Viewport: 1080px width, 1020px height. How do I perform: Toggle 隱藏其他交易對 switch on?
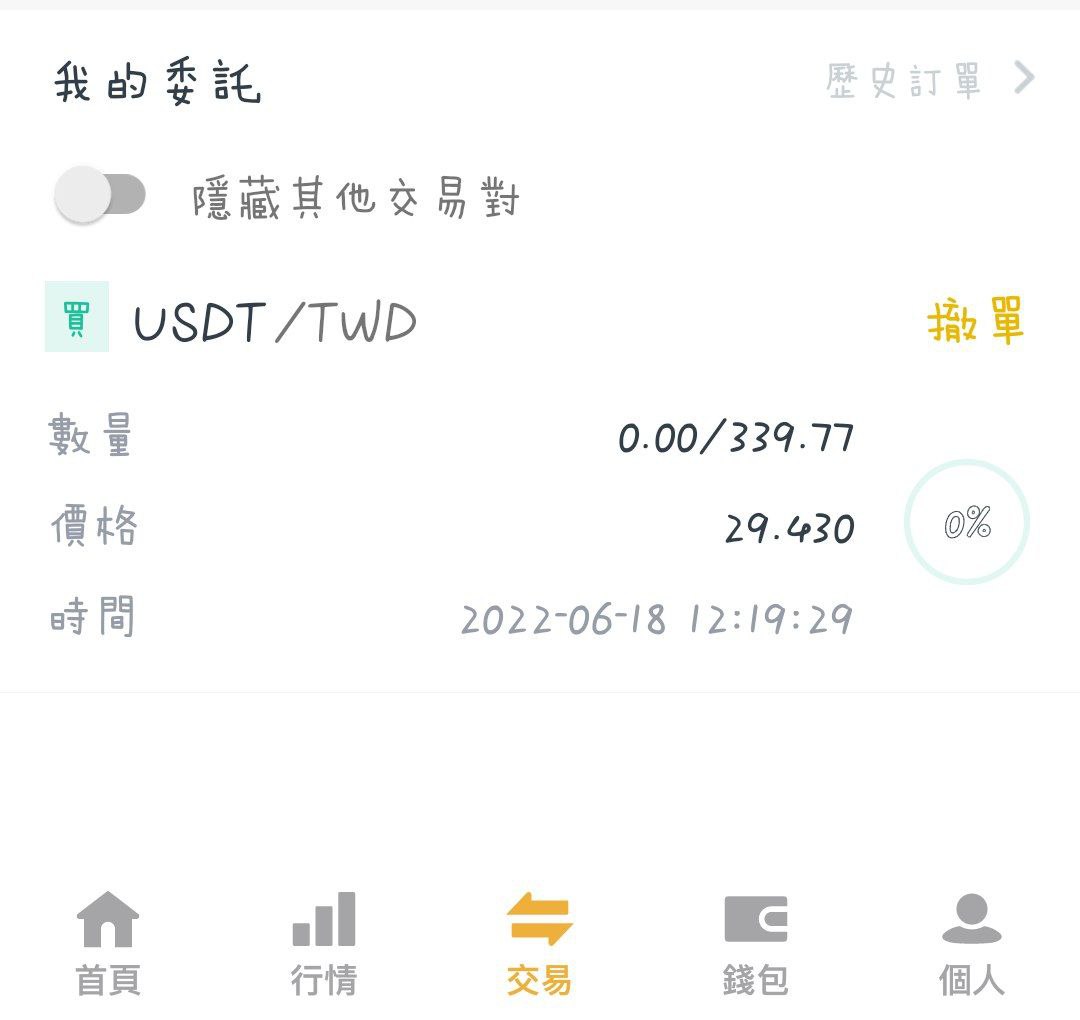tap(100, 195)
